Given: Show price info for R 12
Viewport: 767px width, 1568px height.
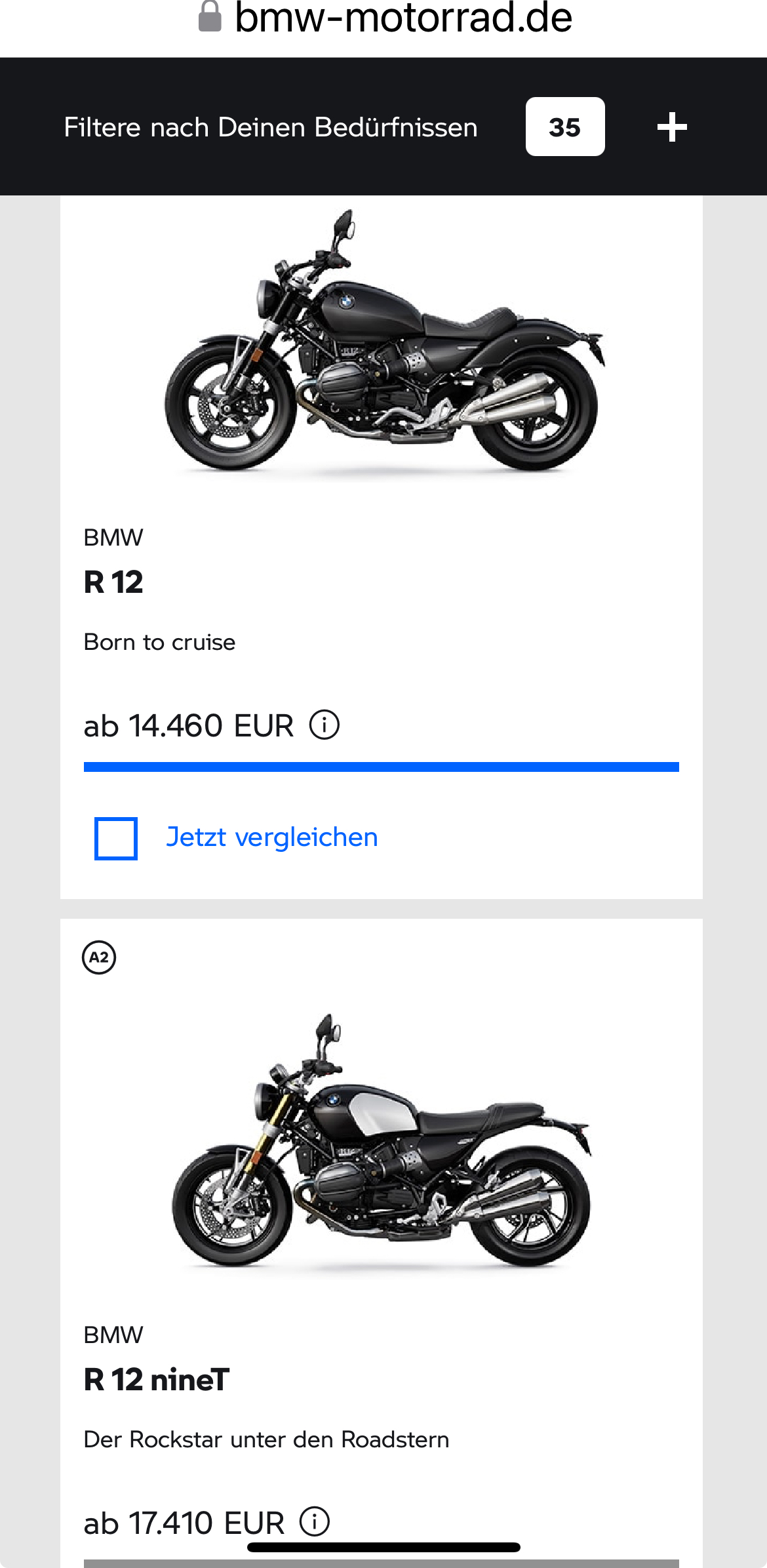Looking at the screenshot, I should (x=324, y=725).
